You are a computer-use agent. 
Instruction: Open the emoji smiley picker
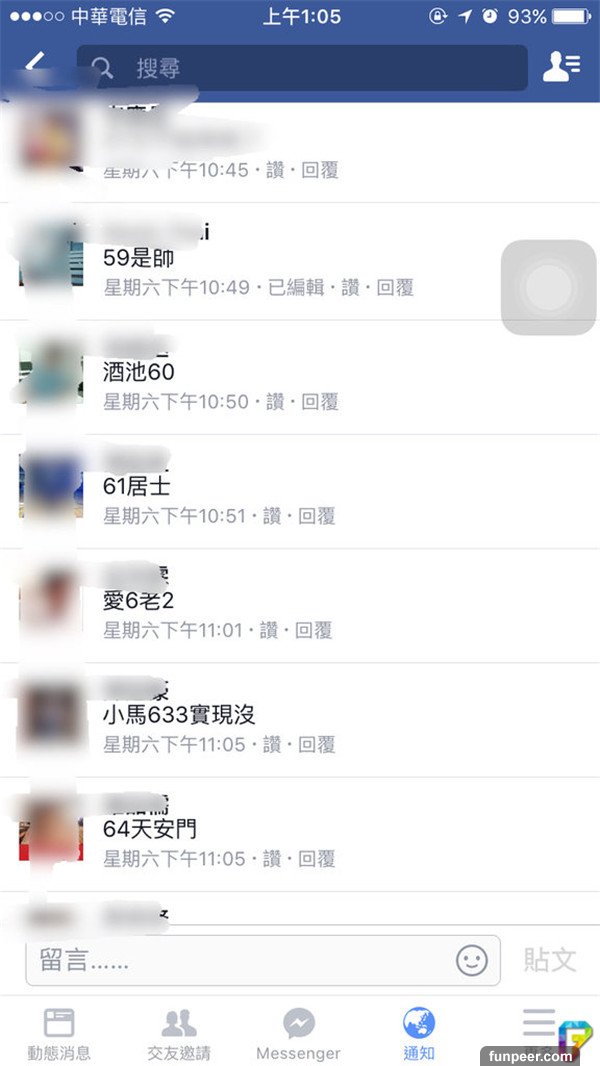tap(472, 961)
